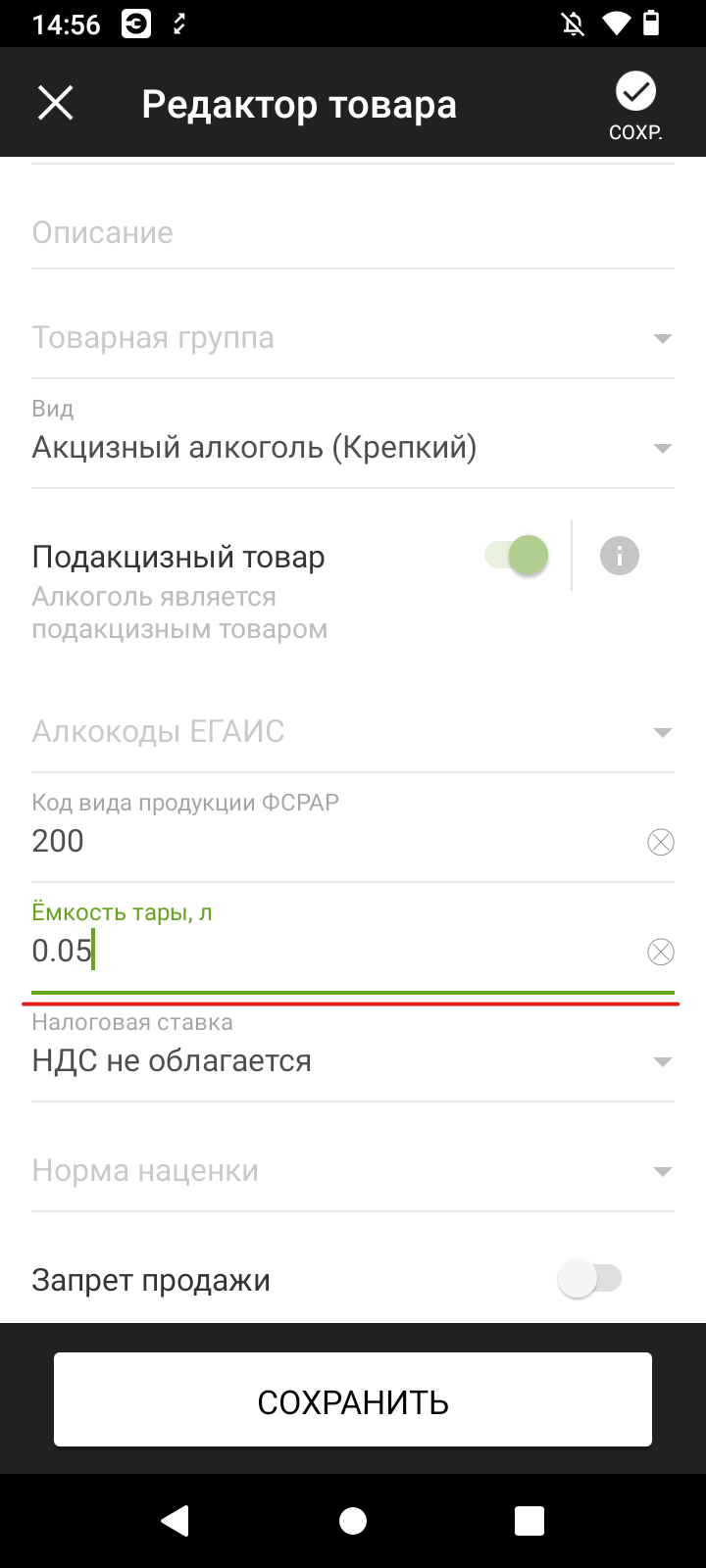Open recent apps from the navigation bar
Image resolution: width=706 pixels, height=1568 pixels.
(529, 1520)
